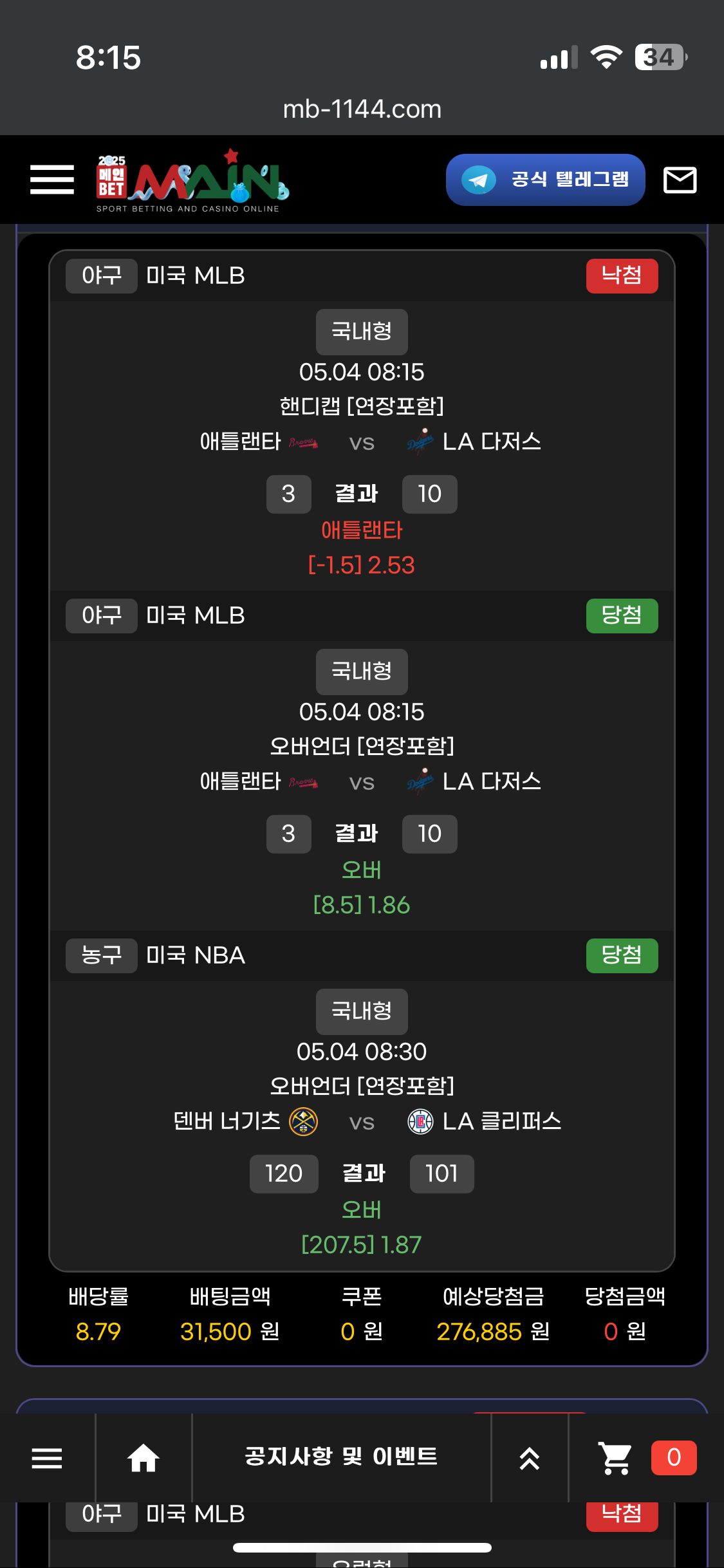Viewport: 724px width, 1568px height.
Task: Open the hamburger menu in the header
Action: (51, 180)
